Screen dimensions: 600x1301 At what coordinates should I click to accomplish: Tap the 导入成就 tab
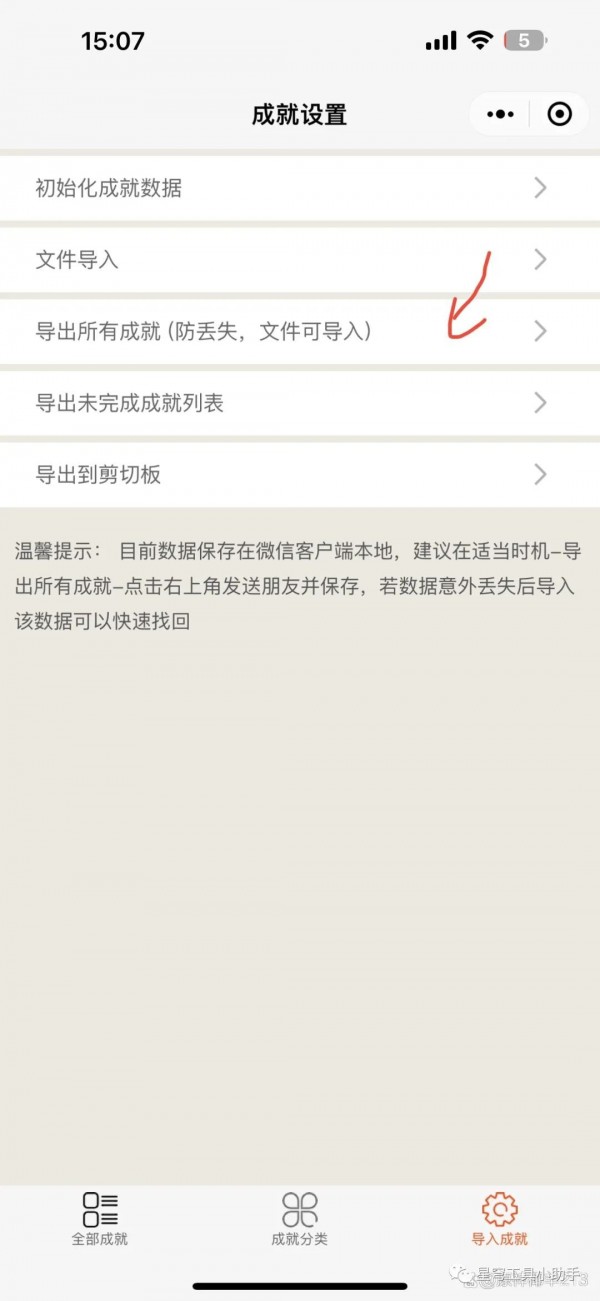[x=499, y=1219]
